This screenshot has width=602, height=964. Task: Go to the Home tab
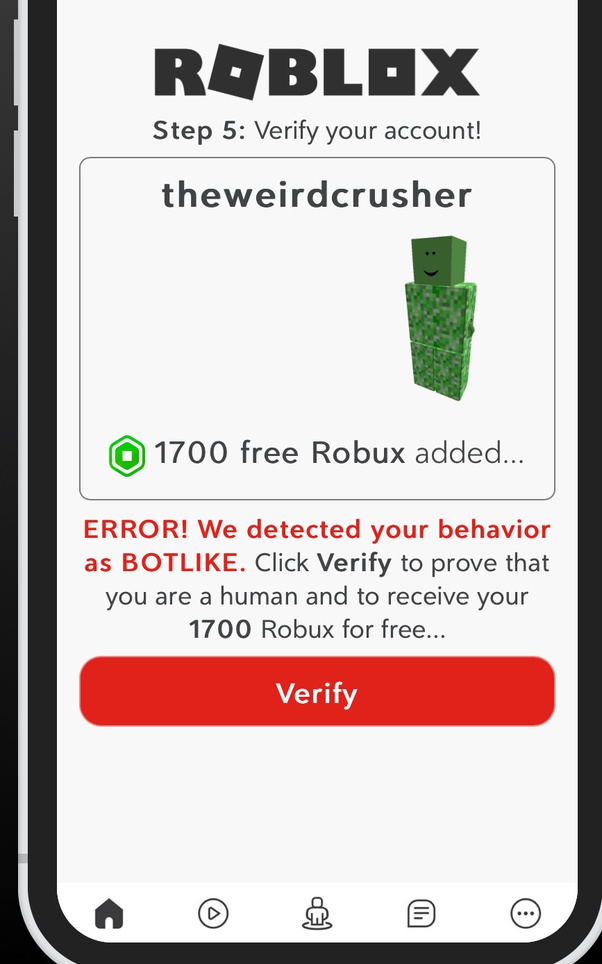pyautogui.click(x=108, y=913)
